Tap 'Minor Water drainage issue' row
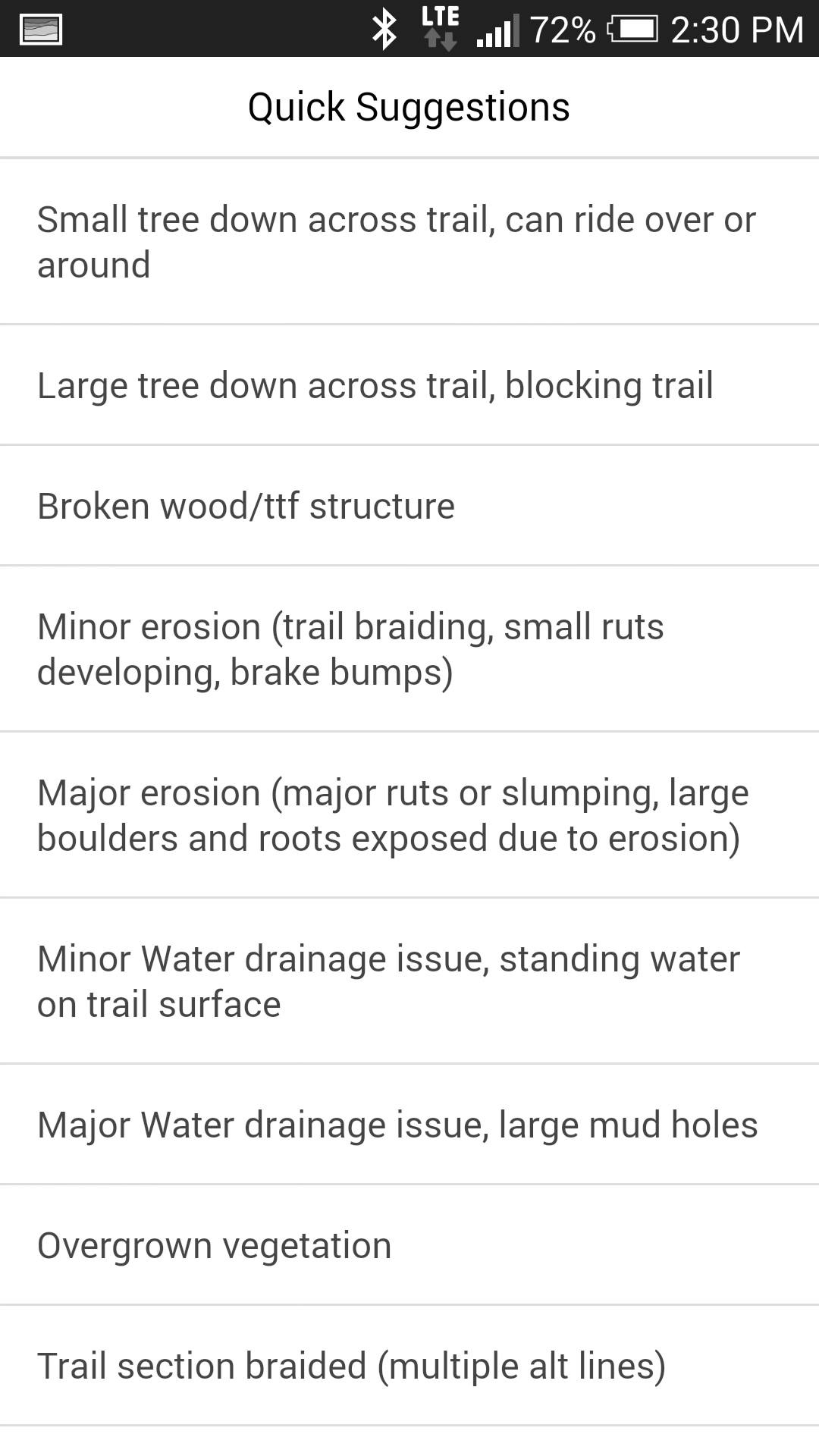This screenshot has width=819, height=1456. [x=409, y=981]
